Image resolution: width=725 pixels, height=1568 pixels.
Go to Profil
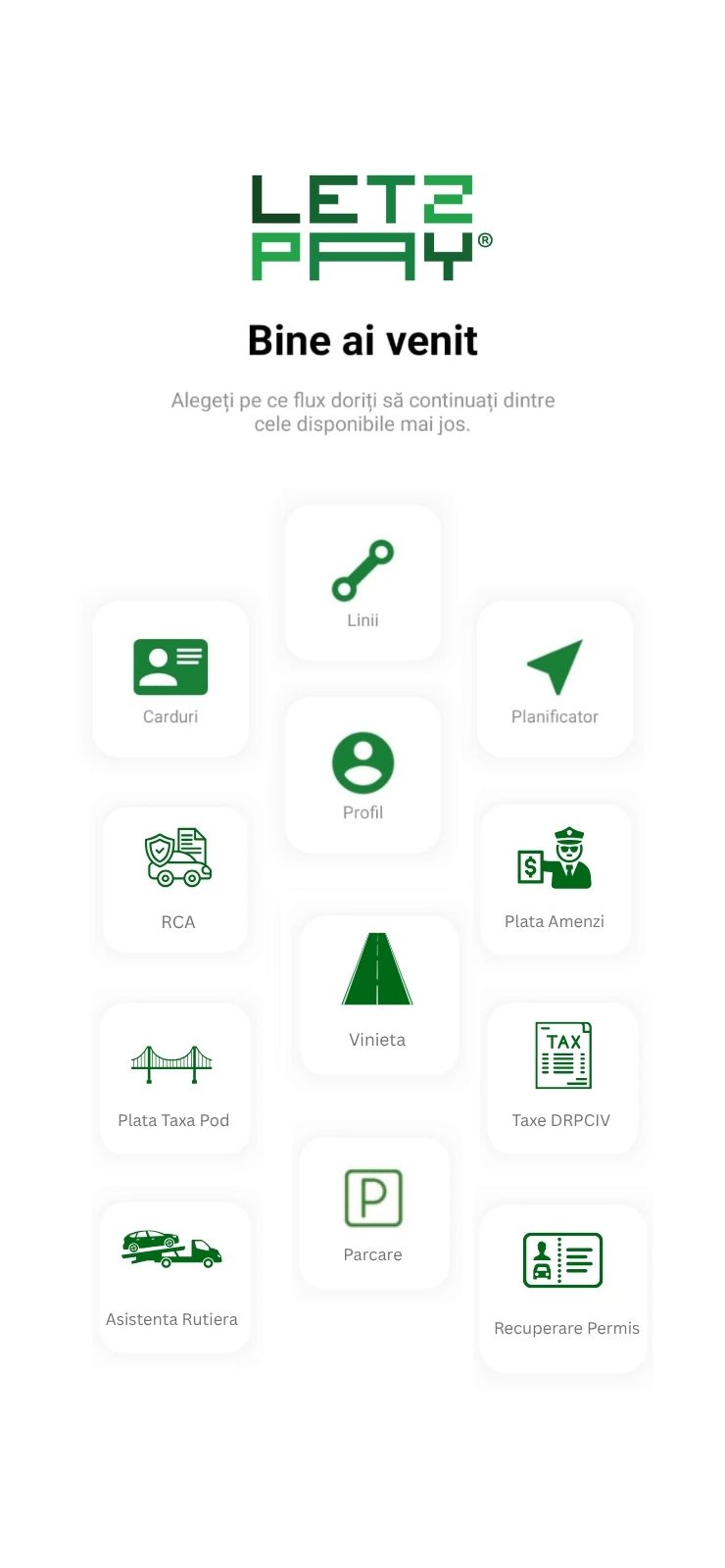pyautogui.click(x=362, y=775)
